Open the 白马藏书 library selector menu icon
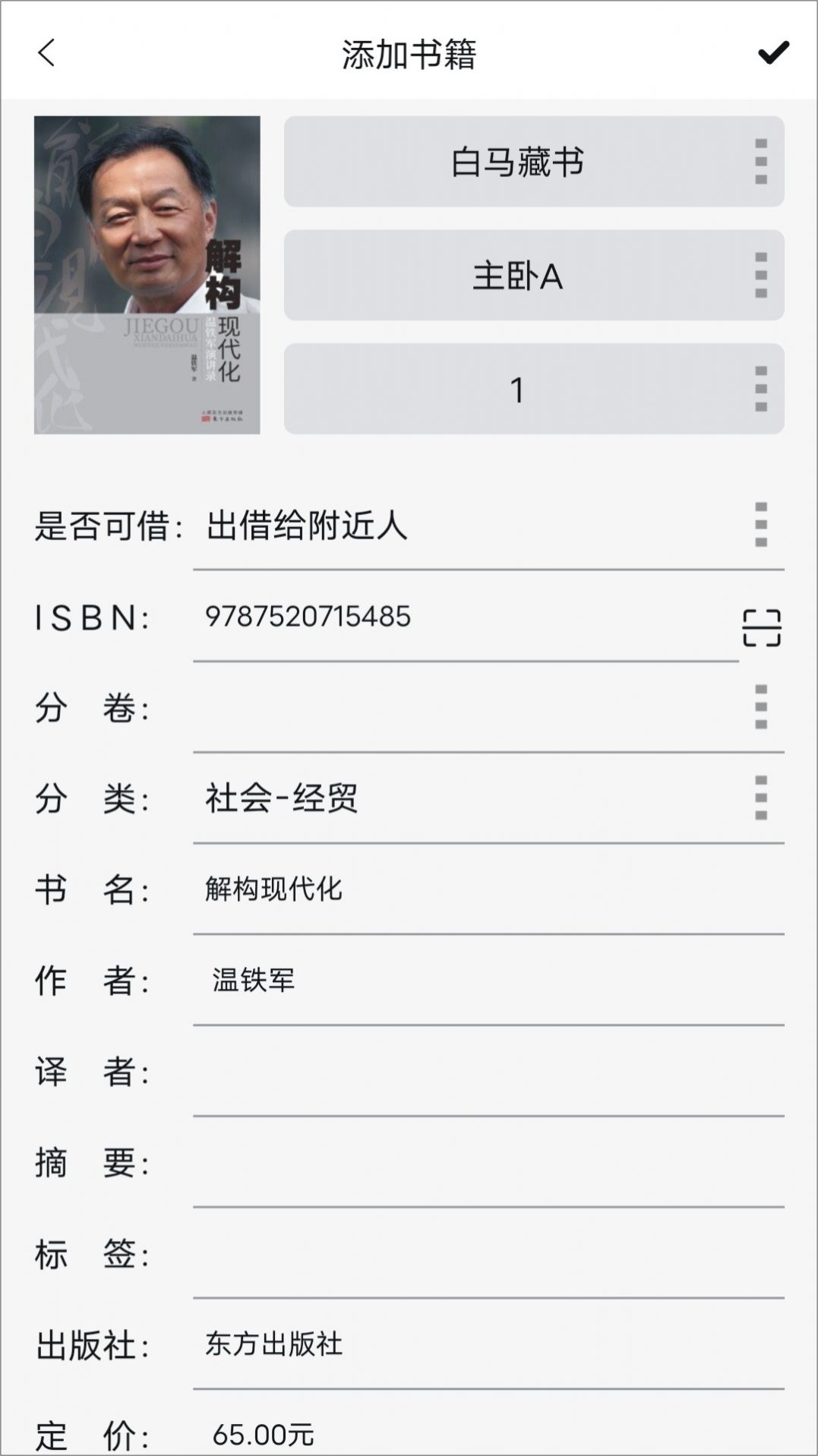 click(x=759, y=160)
